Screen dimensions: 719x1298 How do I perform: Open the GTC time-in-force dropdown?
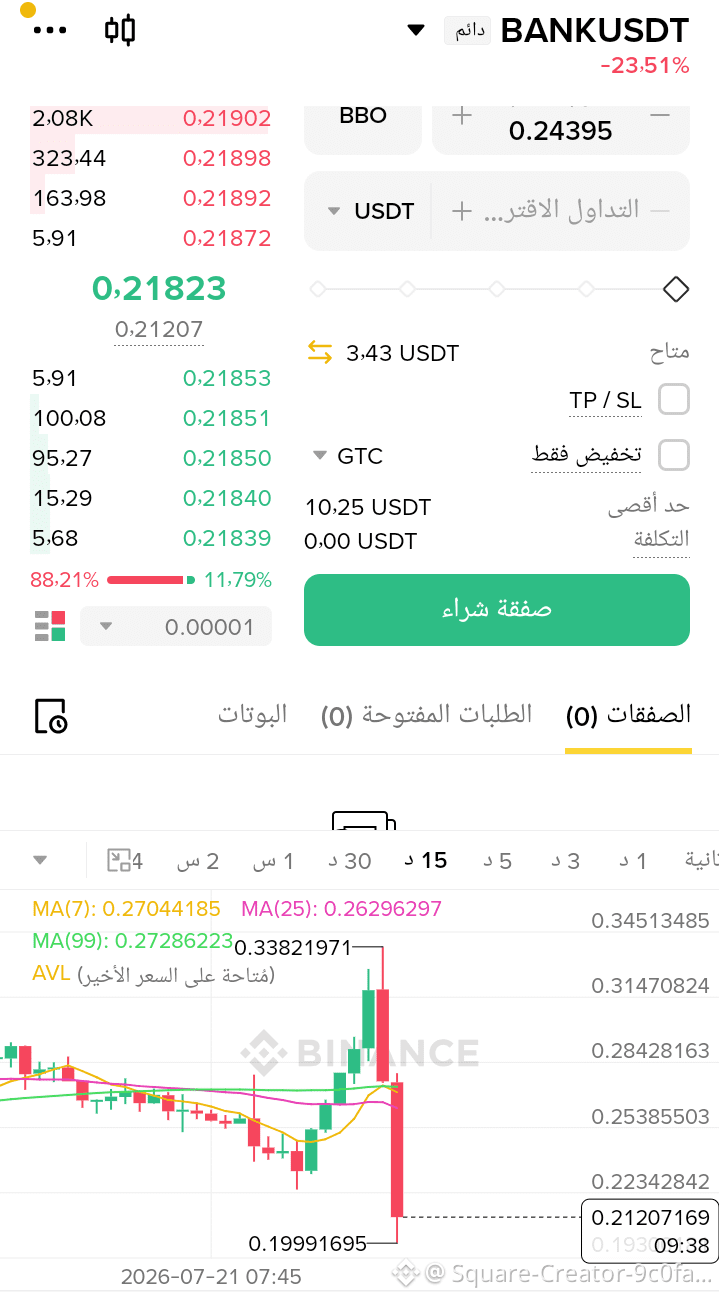tap(348, 456)
